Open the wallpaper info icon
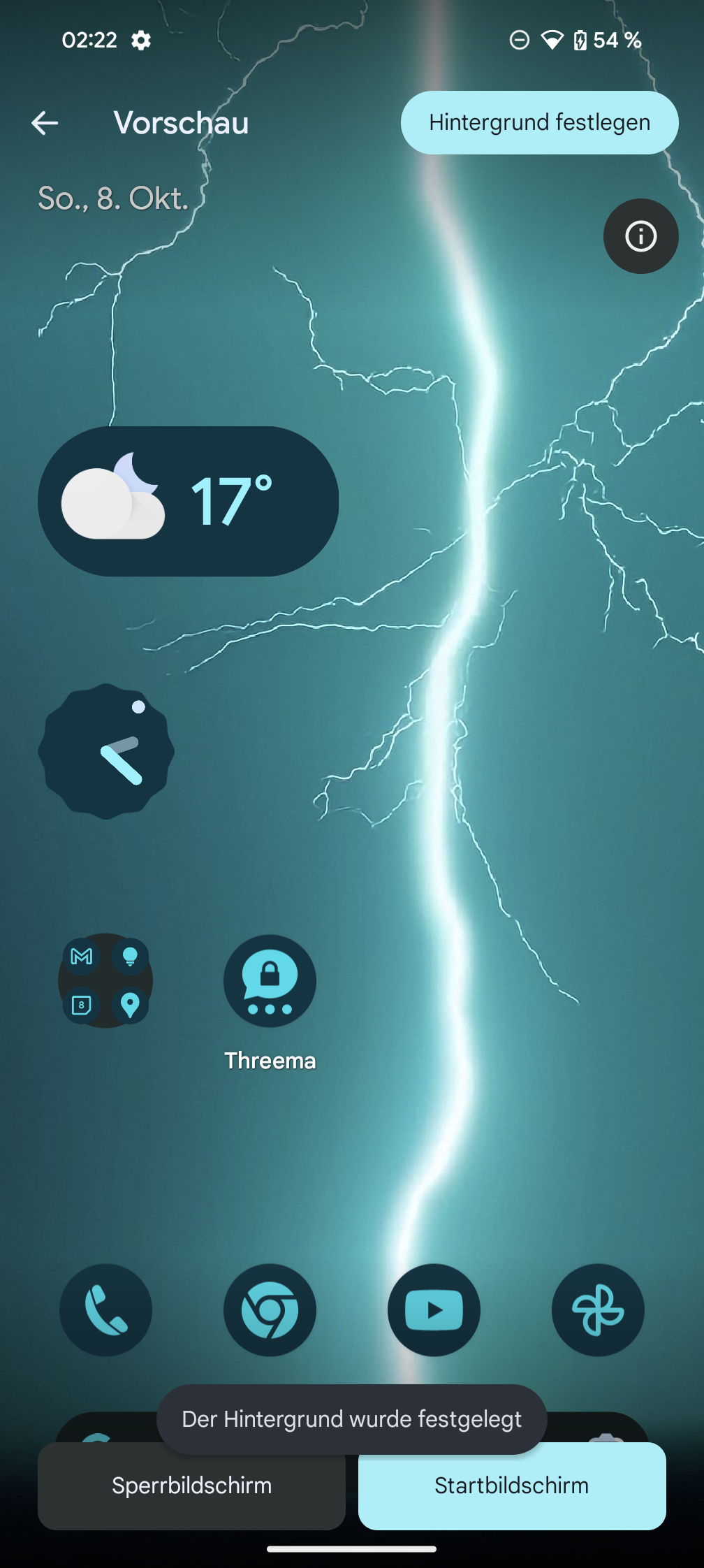This screenshot has width=704, height=1568. (640, 236)
